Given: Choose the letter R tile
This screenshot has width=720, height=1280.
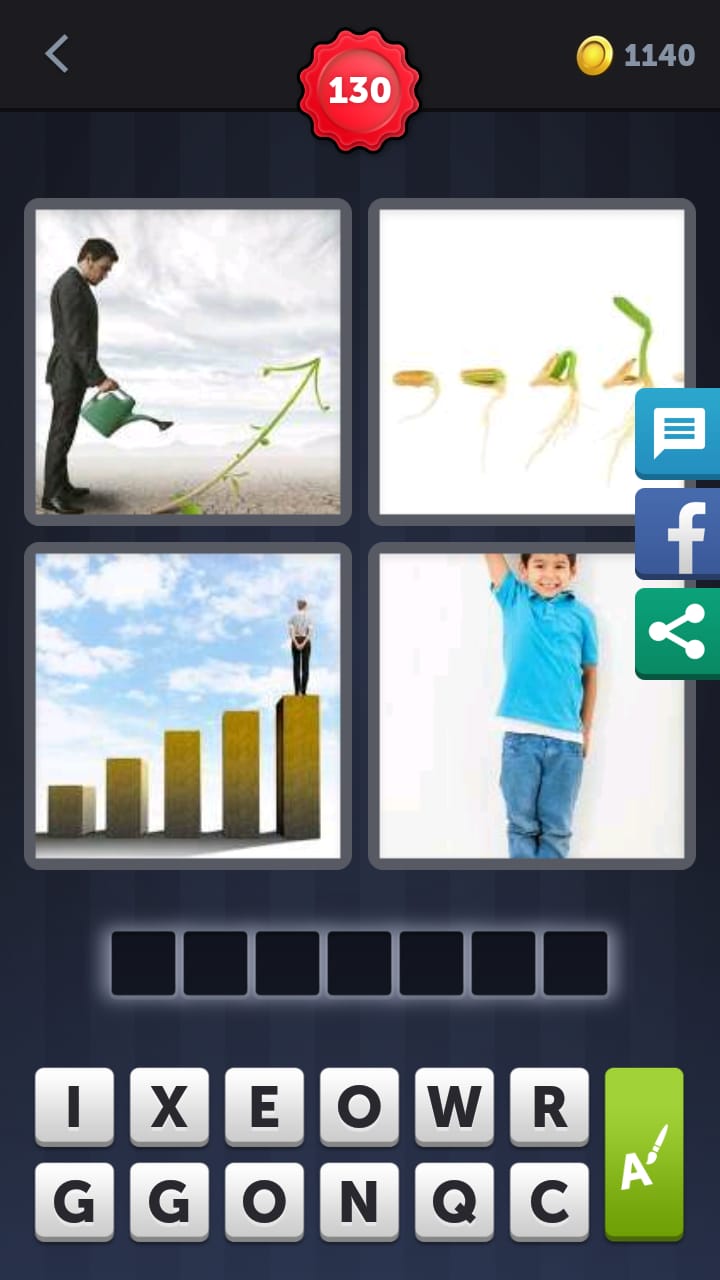Looking at the screenshot, I should coord(549,1107).
